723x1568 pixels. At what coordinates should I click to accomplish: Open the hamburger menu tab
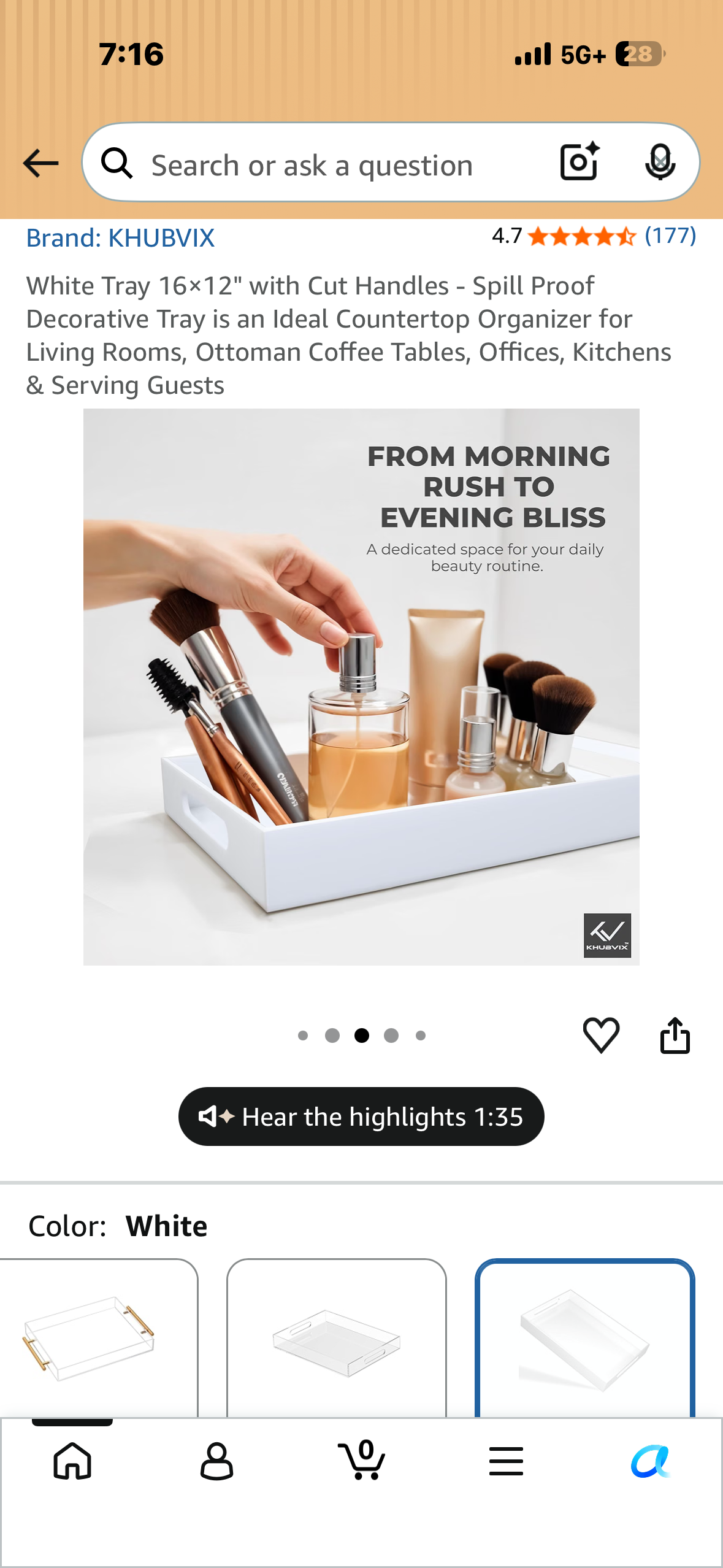(506, 1461)
